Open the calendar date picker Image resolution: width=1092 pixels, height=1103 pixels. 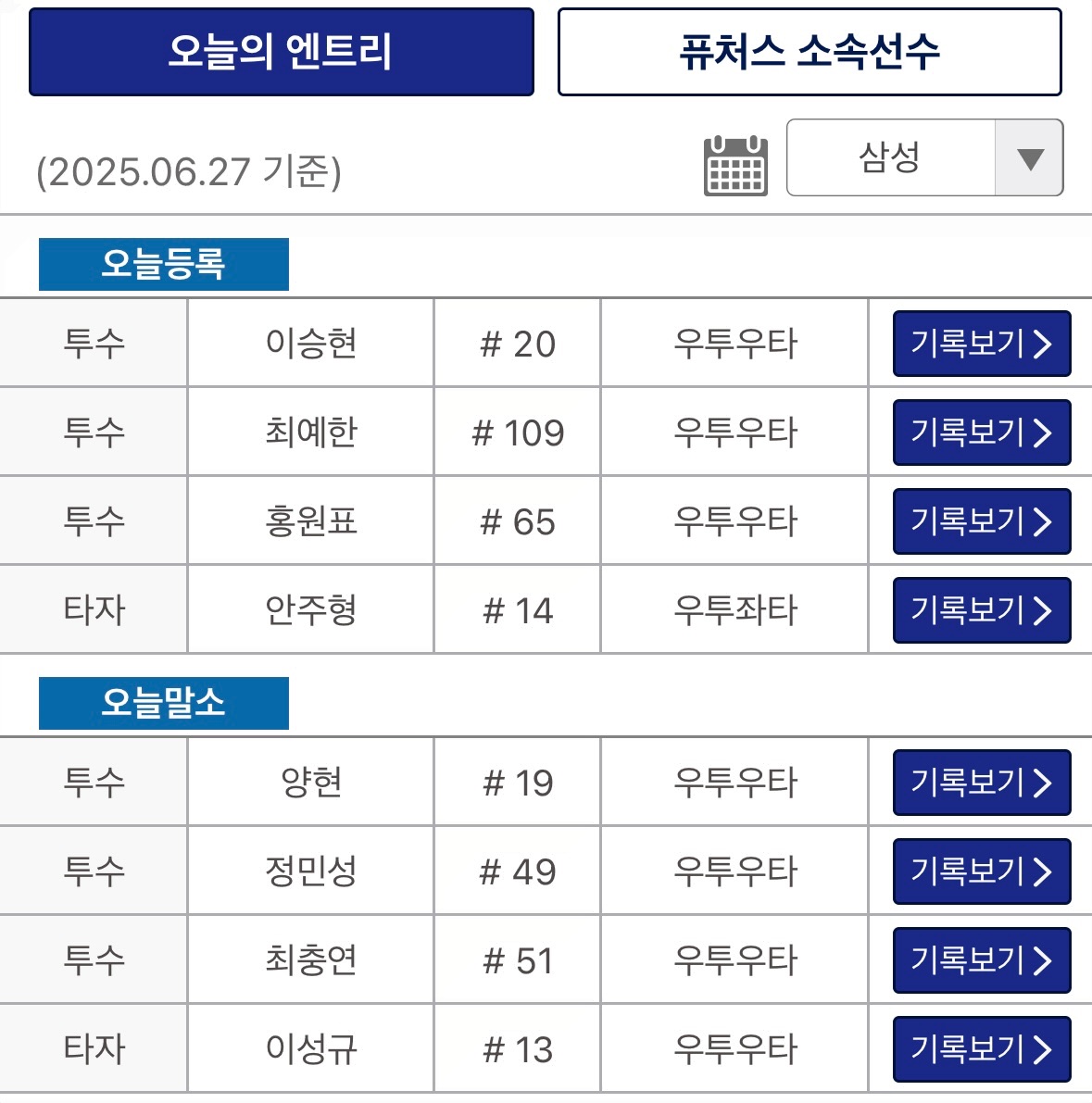[735, 165]
